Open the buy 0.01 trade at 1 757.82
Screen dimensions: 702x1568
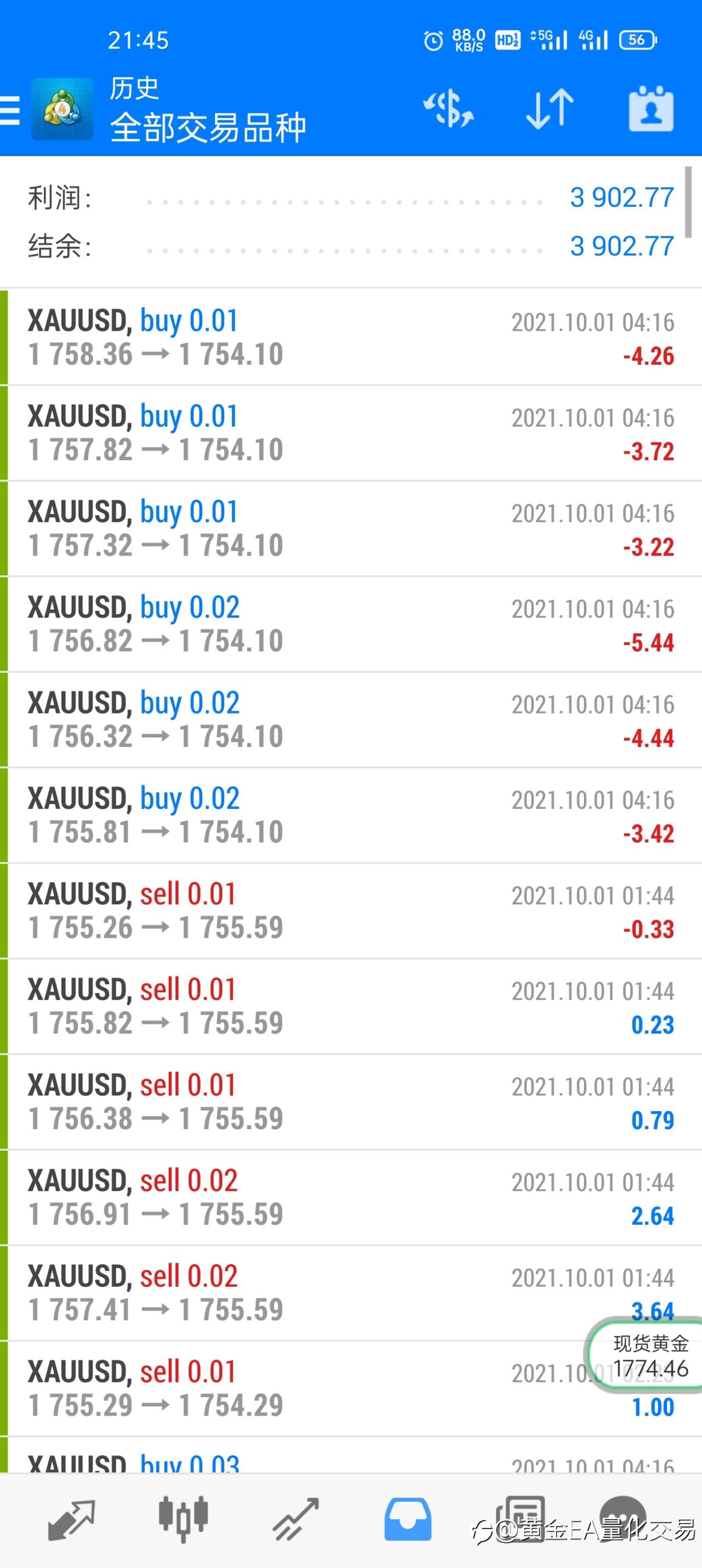point(350,433)
